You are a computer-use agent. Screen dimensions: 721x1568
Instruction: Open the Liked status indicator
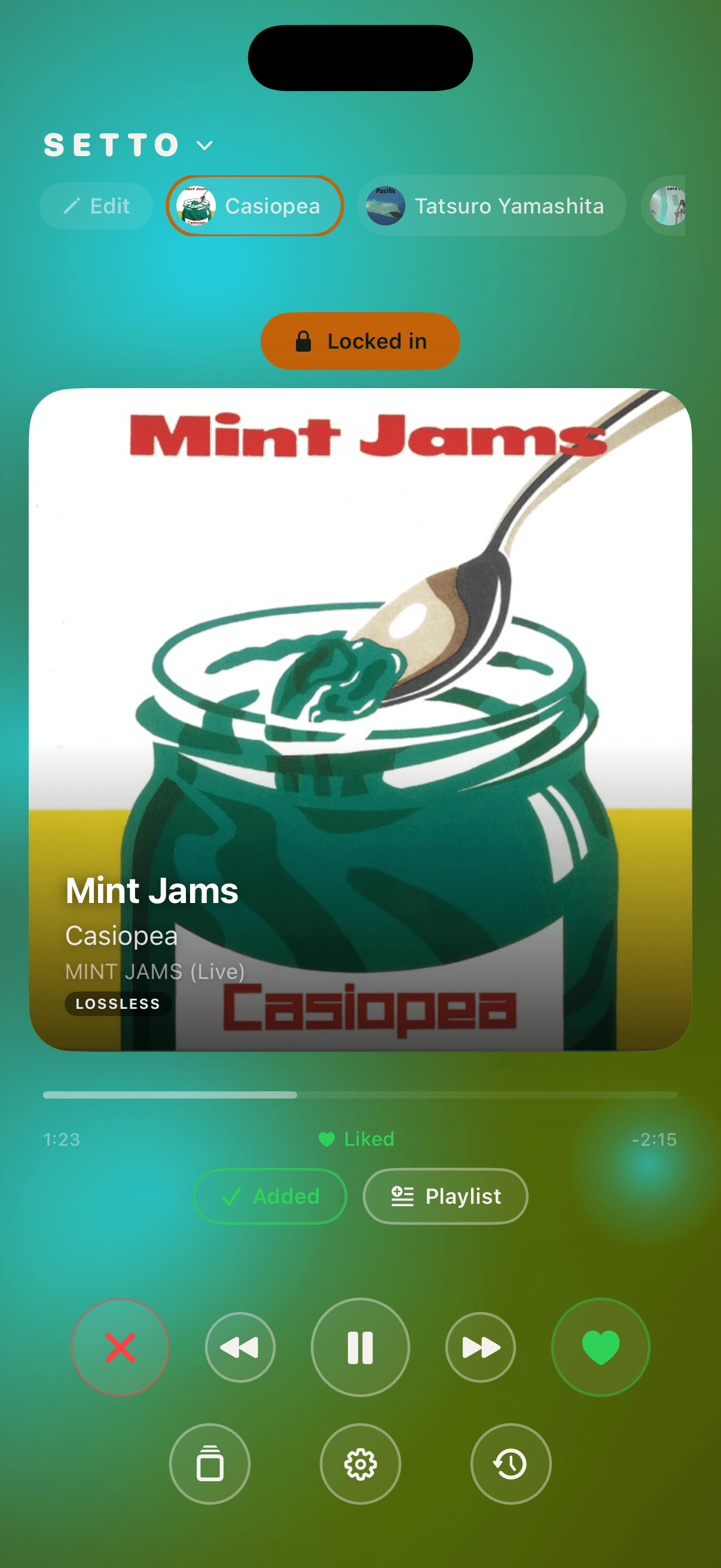click(358, 1139)
